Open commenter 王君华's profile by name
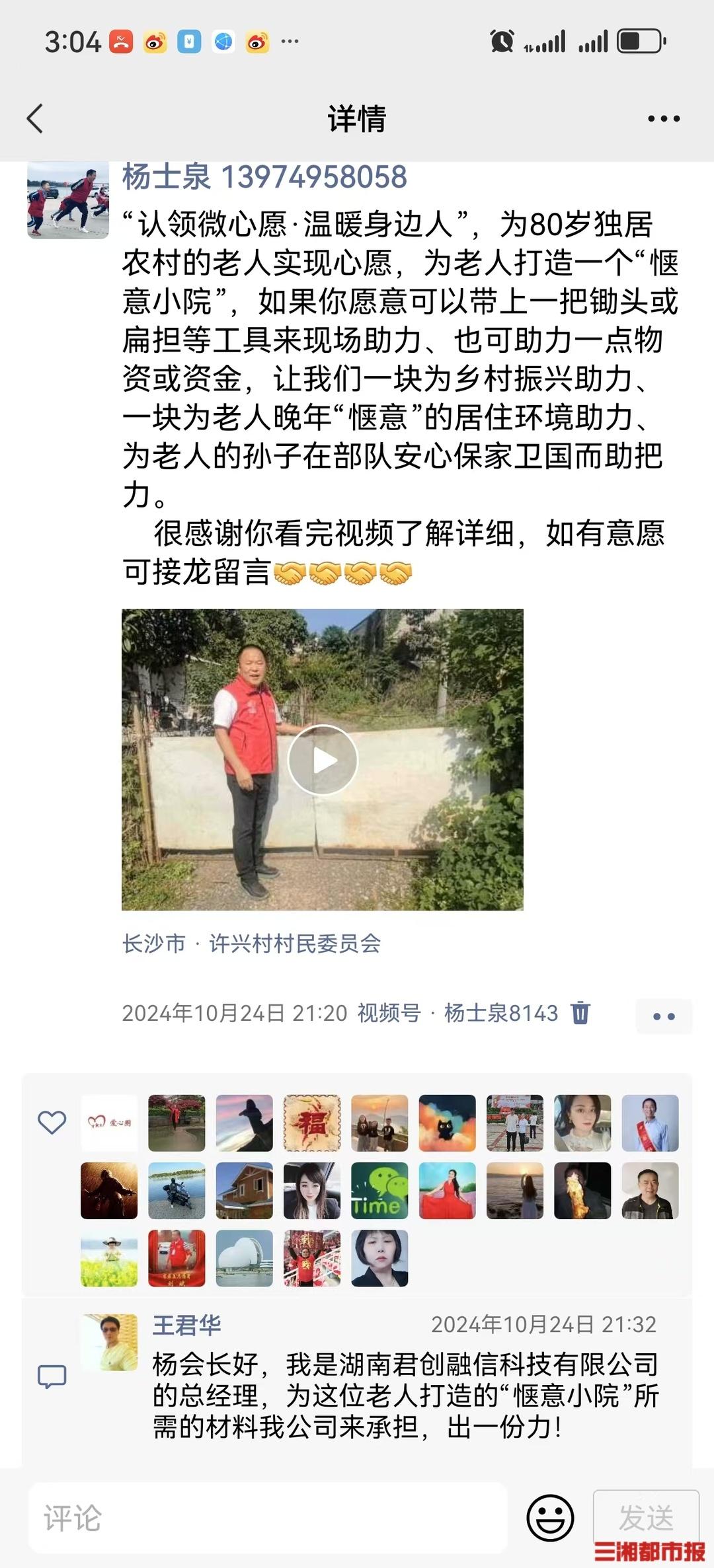714x1568 pixels. coord(187,1325)
